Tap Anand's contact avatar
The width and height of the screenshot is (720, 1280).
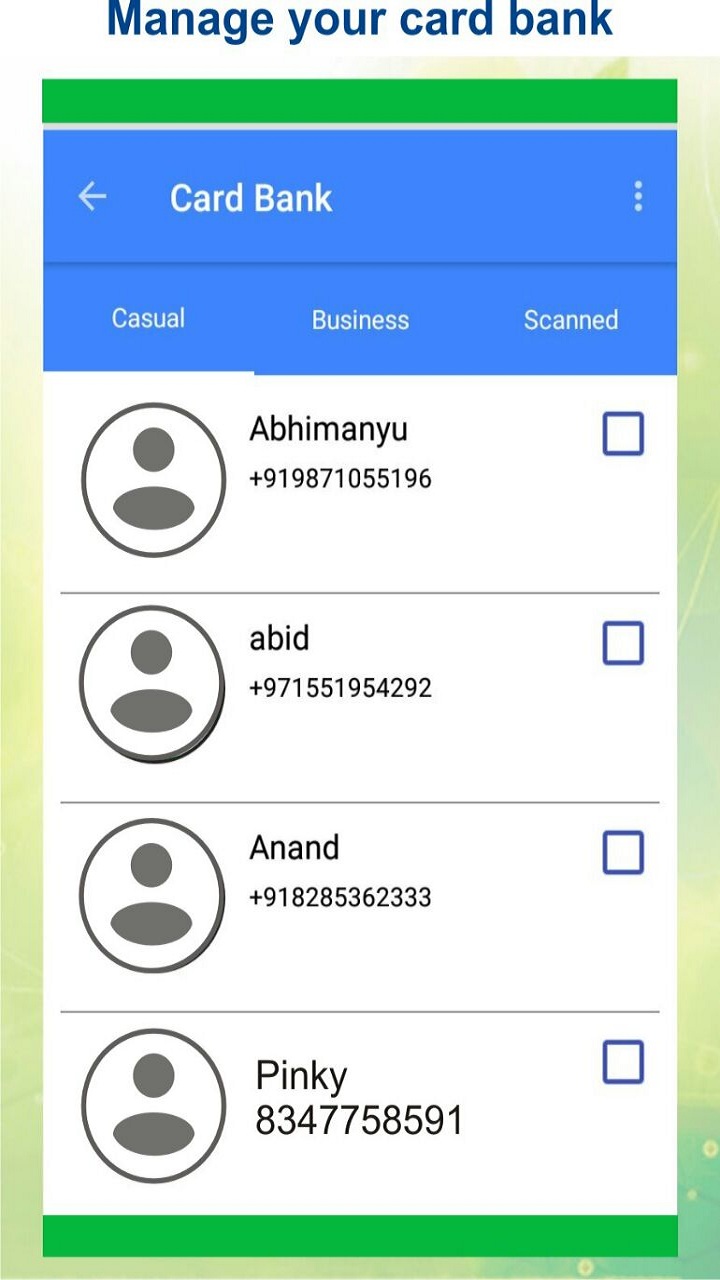[x=152, y=895]
